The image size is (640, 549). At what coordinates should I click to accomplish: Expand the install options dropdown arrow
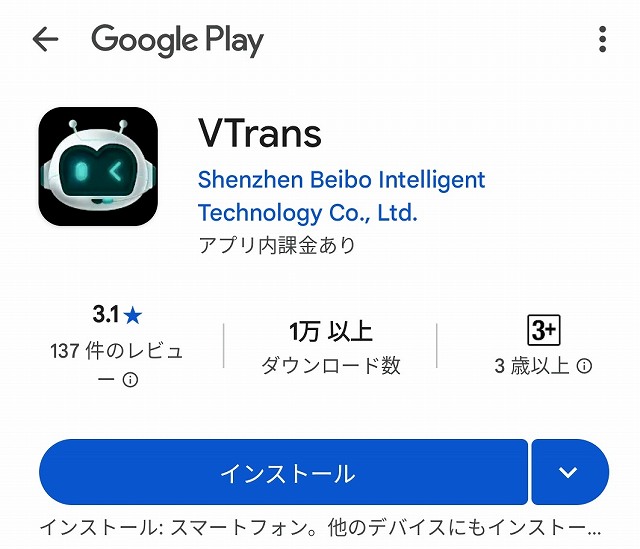(x=569, y=472)
